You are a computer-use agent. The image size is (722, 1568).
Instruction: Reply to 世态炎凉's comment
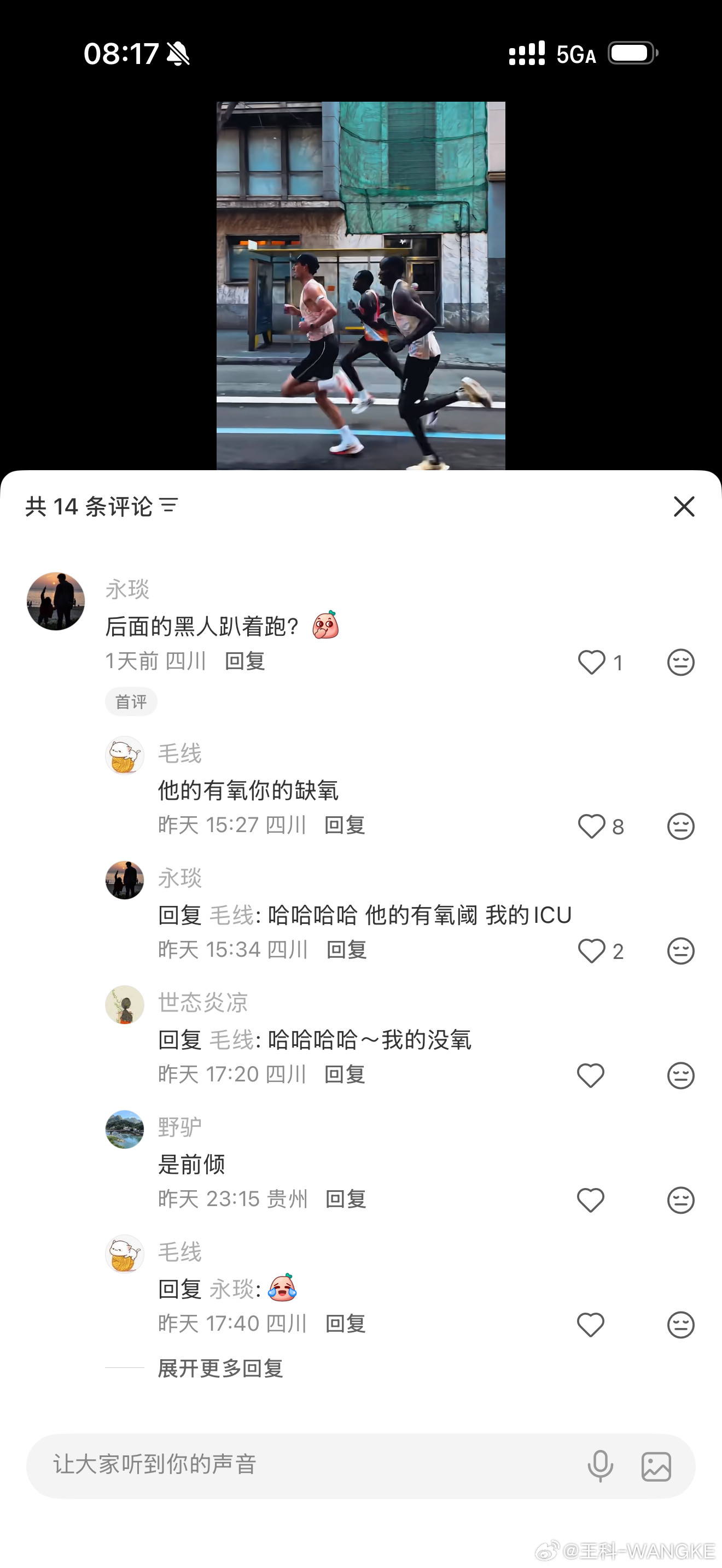[x=345, y=1075]
